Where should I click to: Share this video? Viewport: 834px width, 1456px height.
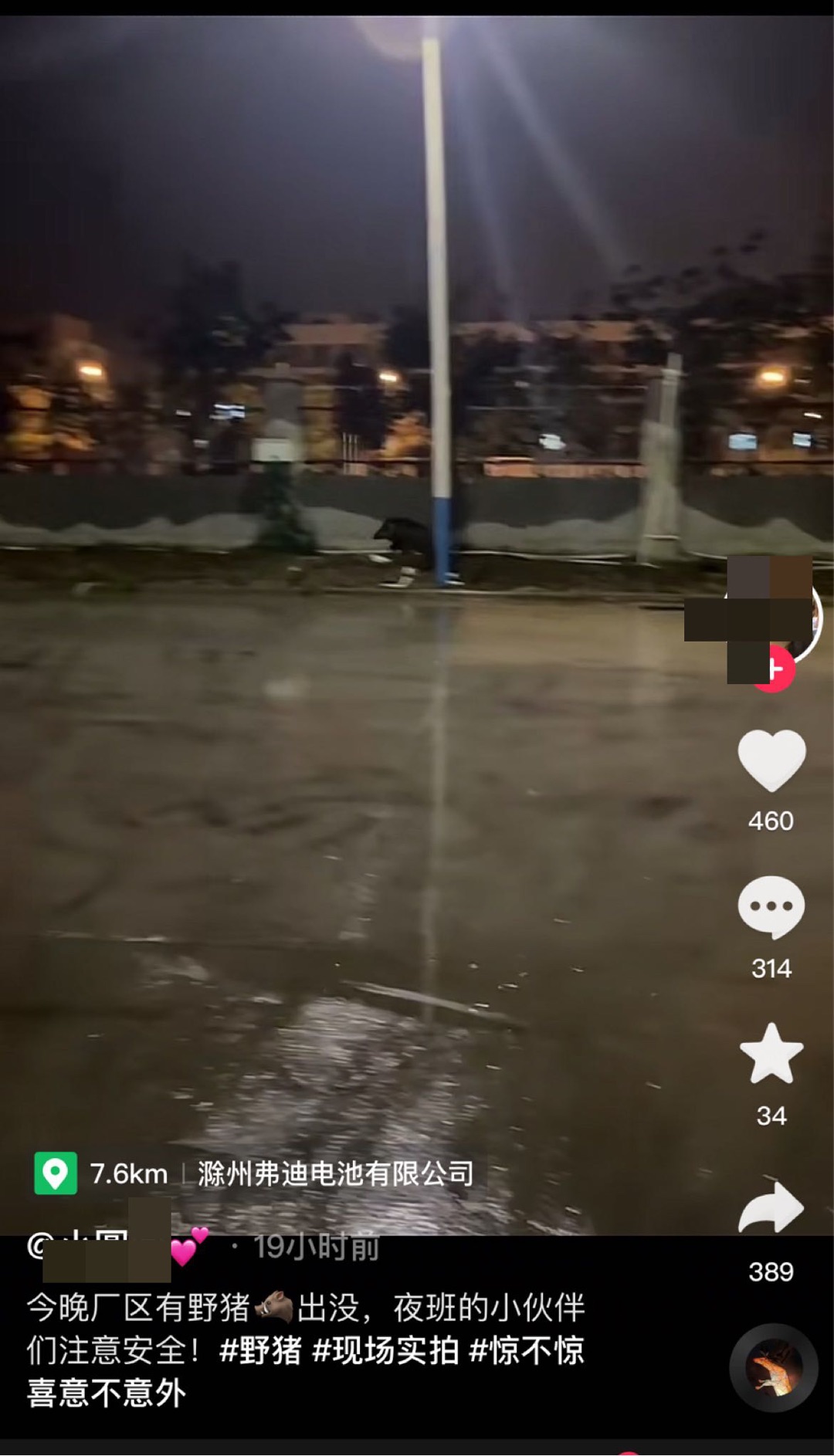[x=771, y=1207]
